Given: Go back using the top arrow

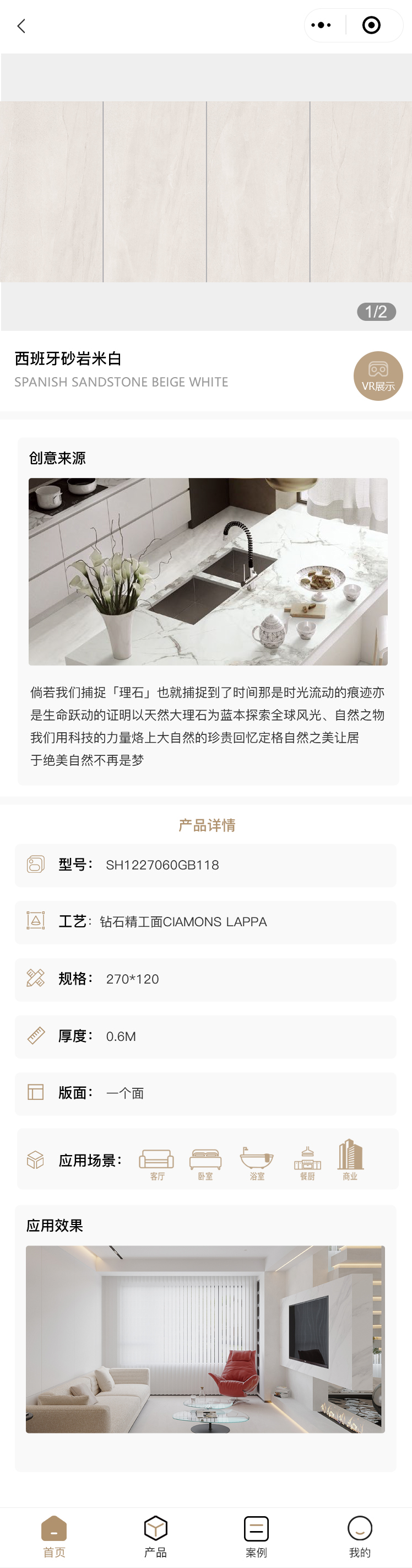Looking at the screenshot, I should [x=21, y=26].
